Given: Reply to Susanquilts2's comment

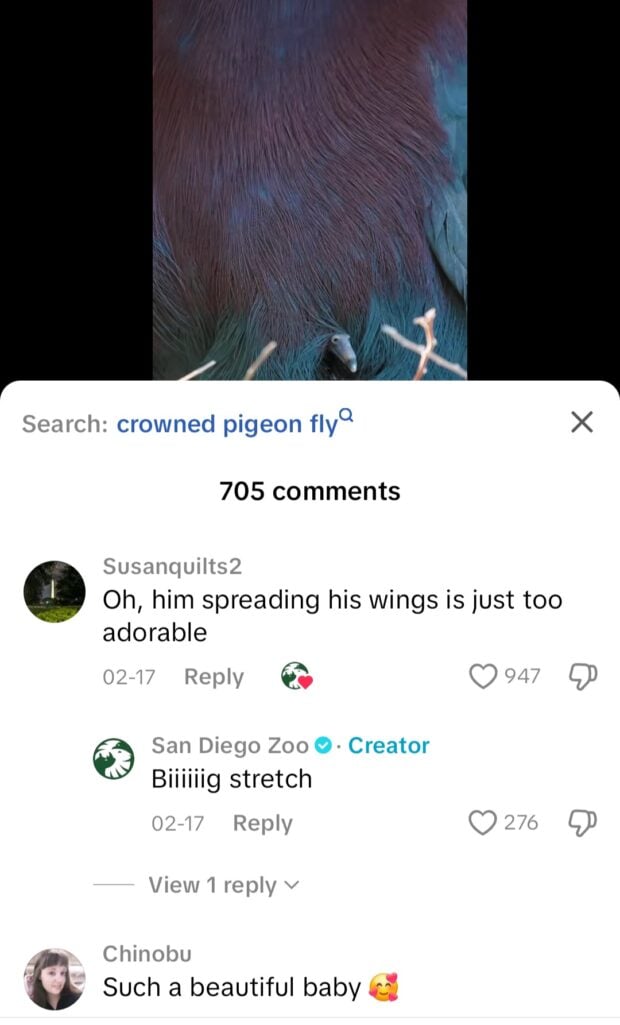Looking at the screenshot, I should 214,677.
